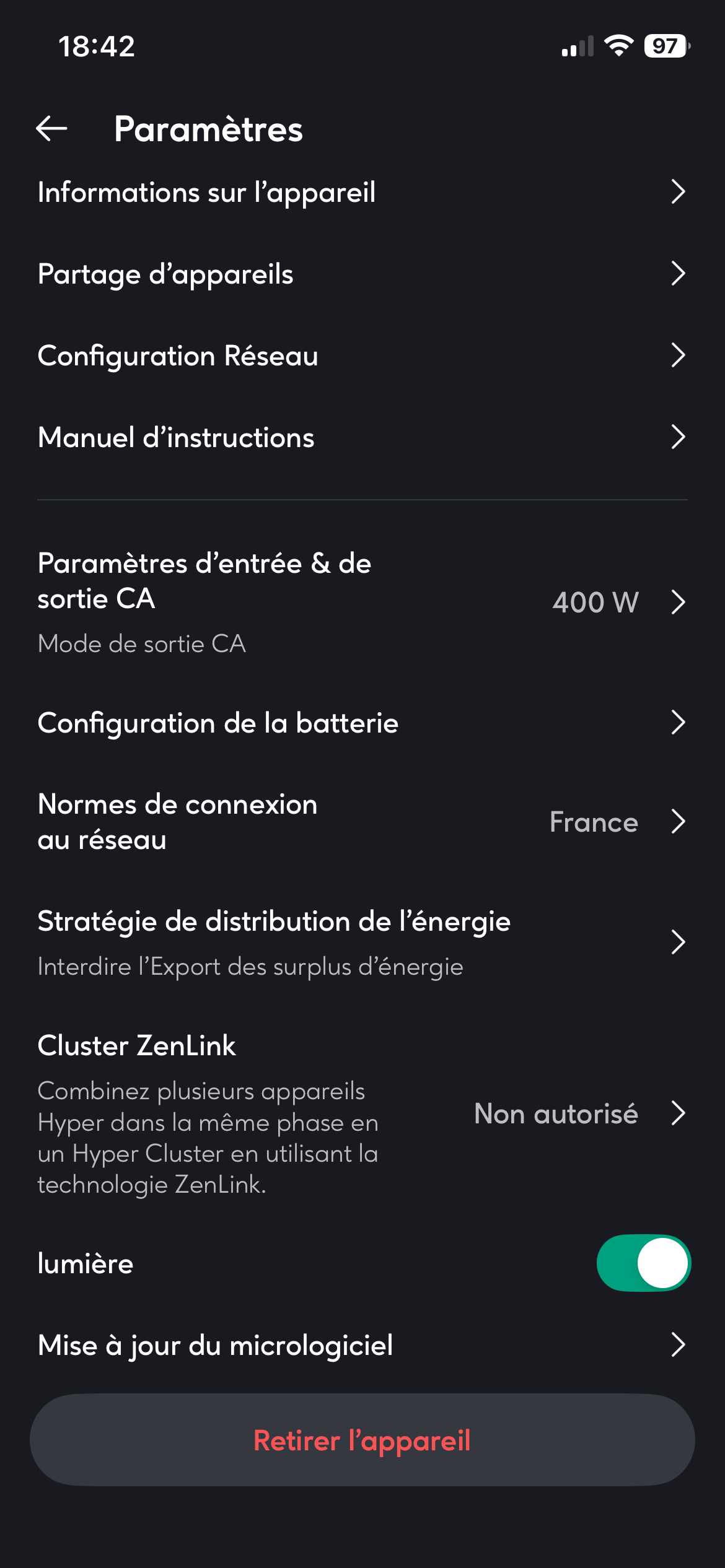Screen dimensions: 725x1568
Task: Open Partage d'appareils settings
Action: click(362, 274)
